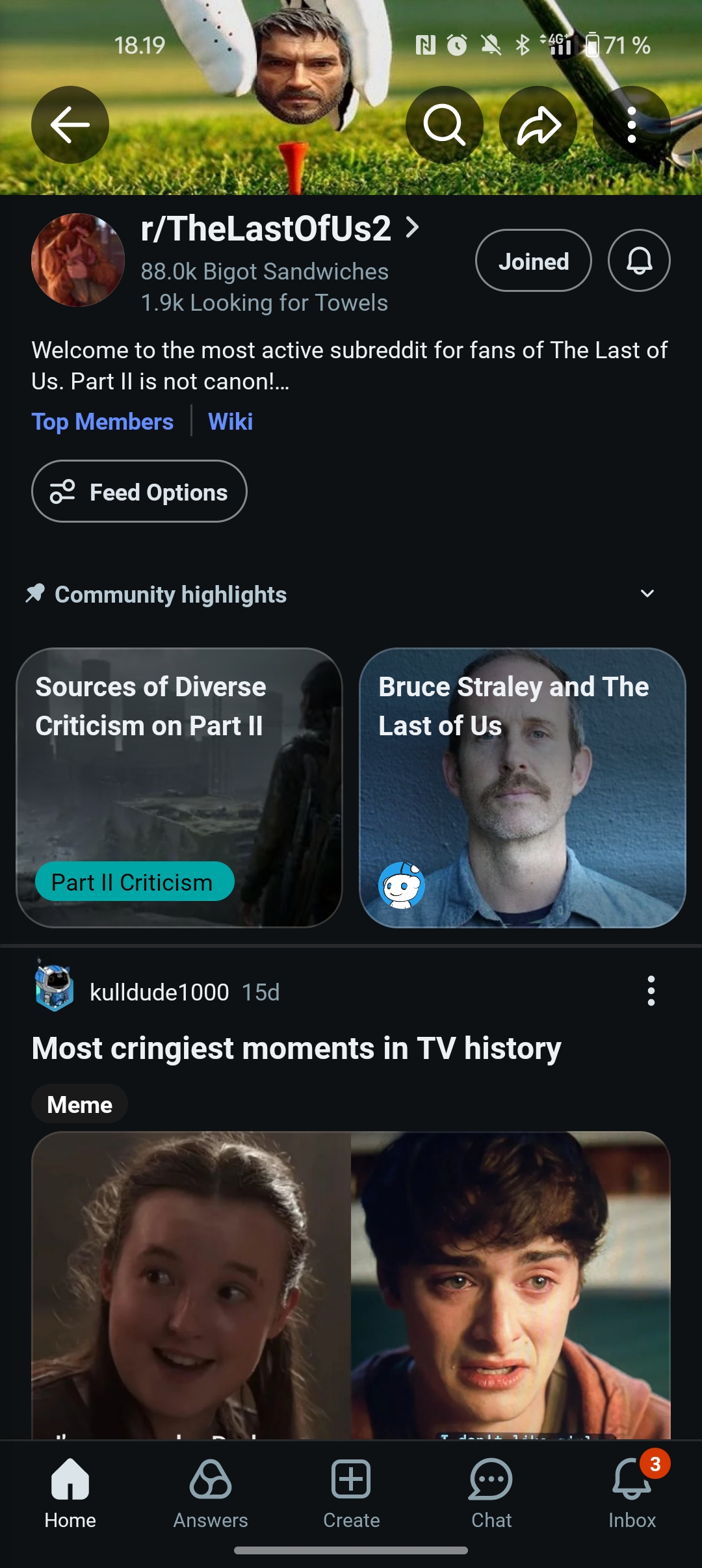
Task: Open kulldude1000's profile
Action: 159,992
